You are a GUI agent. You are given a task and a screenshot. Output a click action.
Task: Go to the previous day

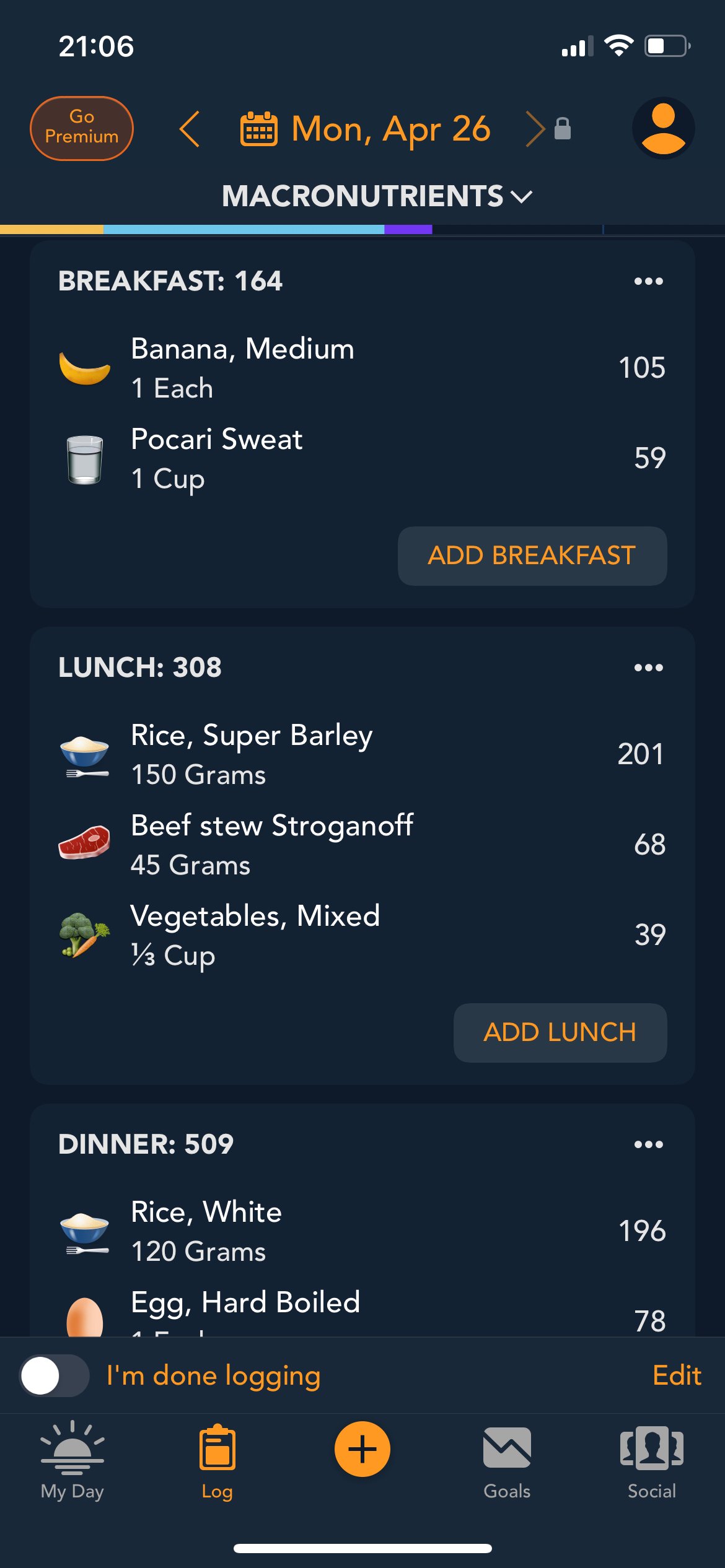pos(190,129)
